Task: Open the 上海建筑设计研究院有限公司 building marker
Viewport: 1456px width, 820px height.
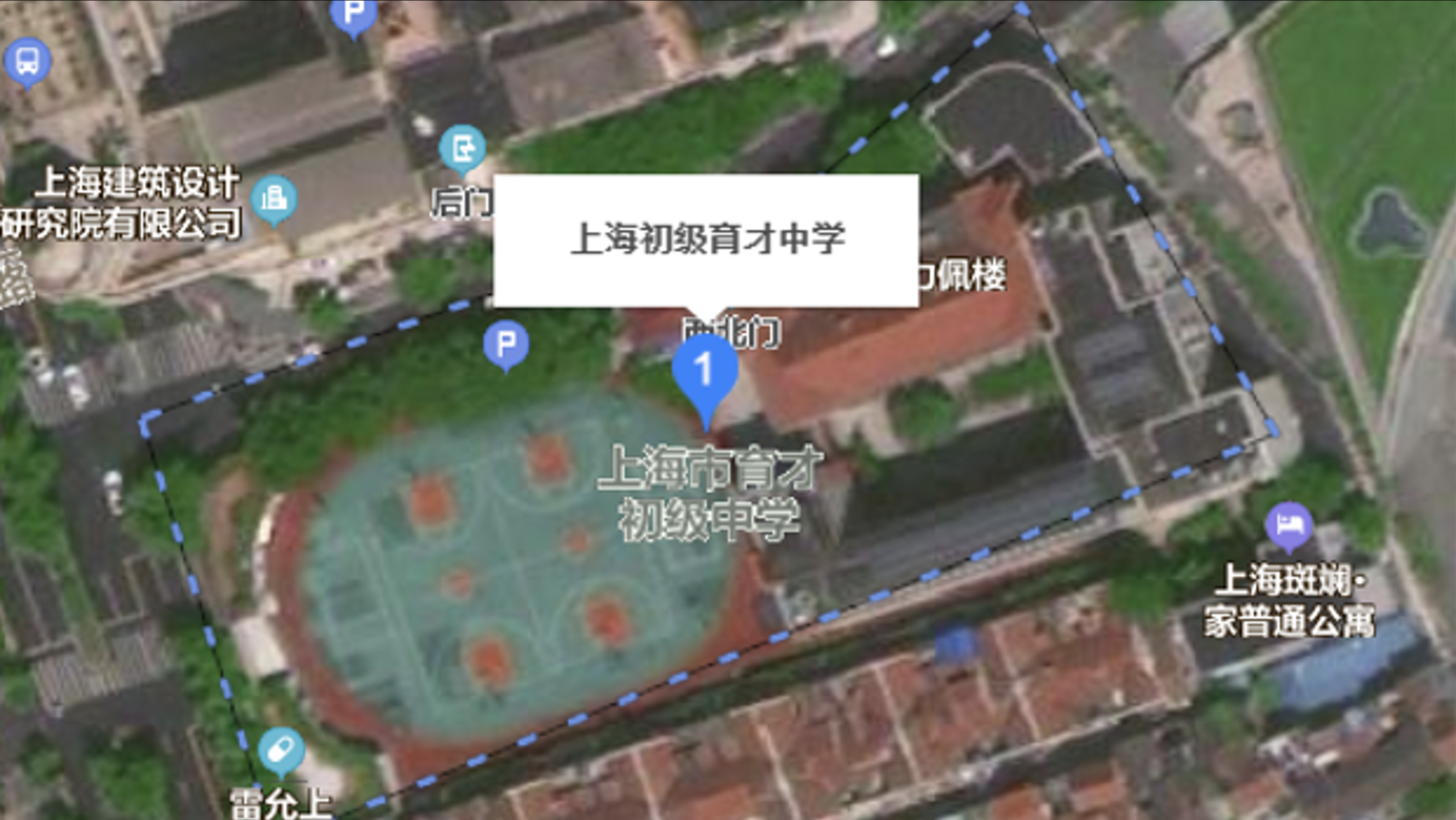Action: [x=274, y=200]
